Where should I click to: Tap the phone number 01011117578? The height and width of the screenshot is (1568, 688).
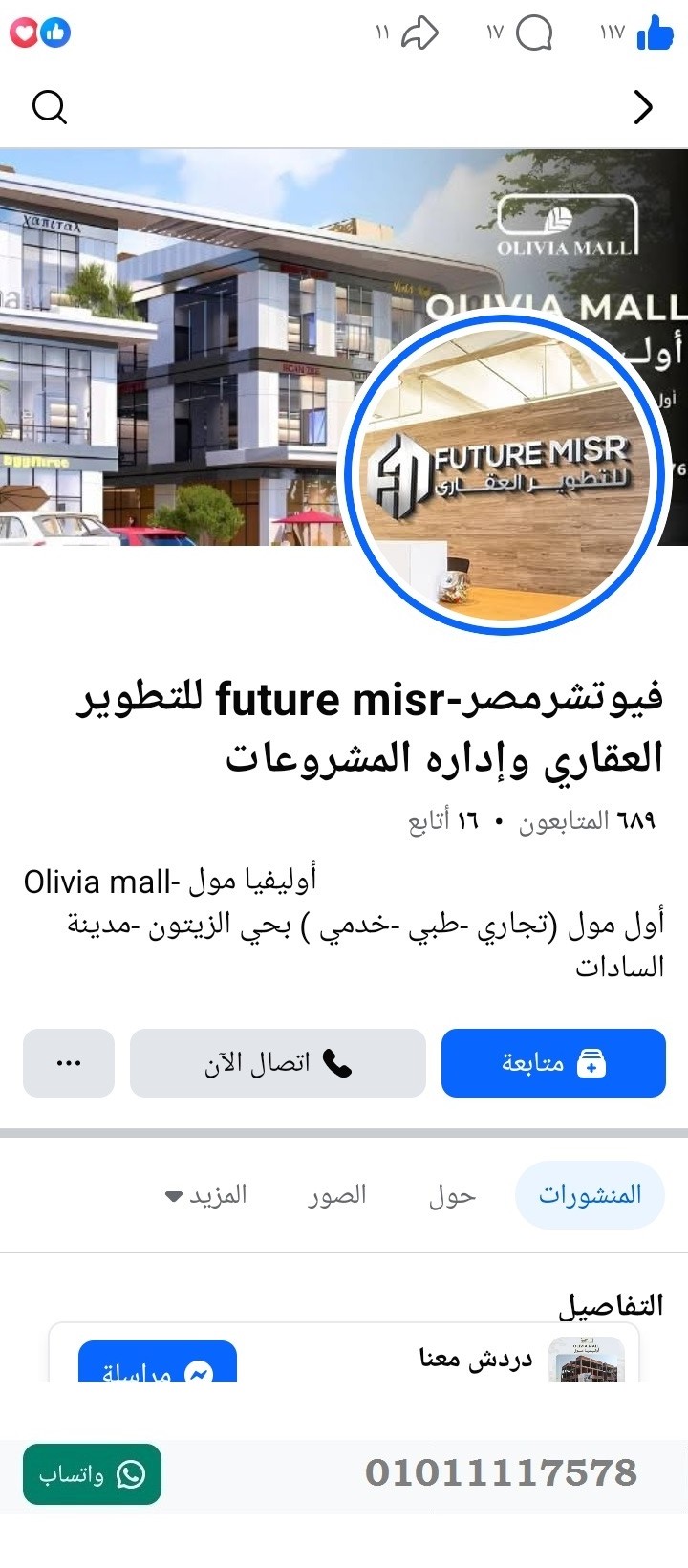pos(501,1472)
